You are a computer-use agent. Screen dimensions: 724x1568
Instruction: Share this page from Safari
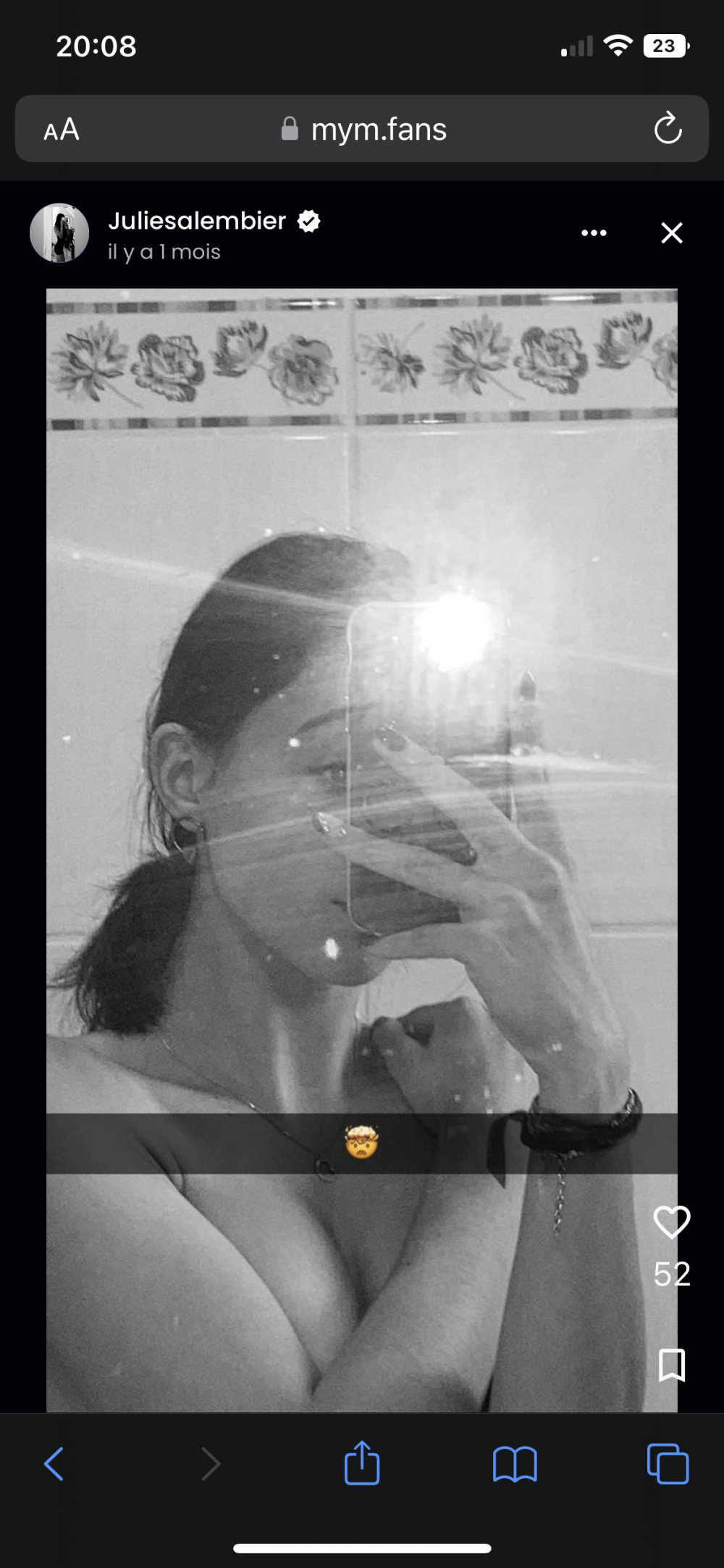tap(362, 1464)
